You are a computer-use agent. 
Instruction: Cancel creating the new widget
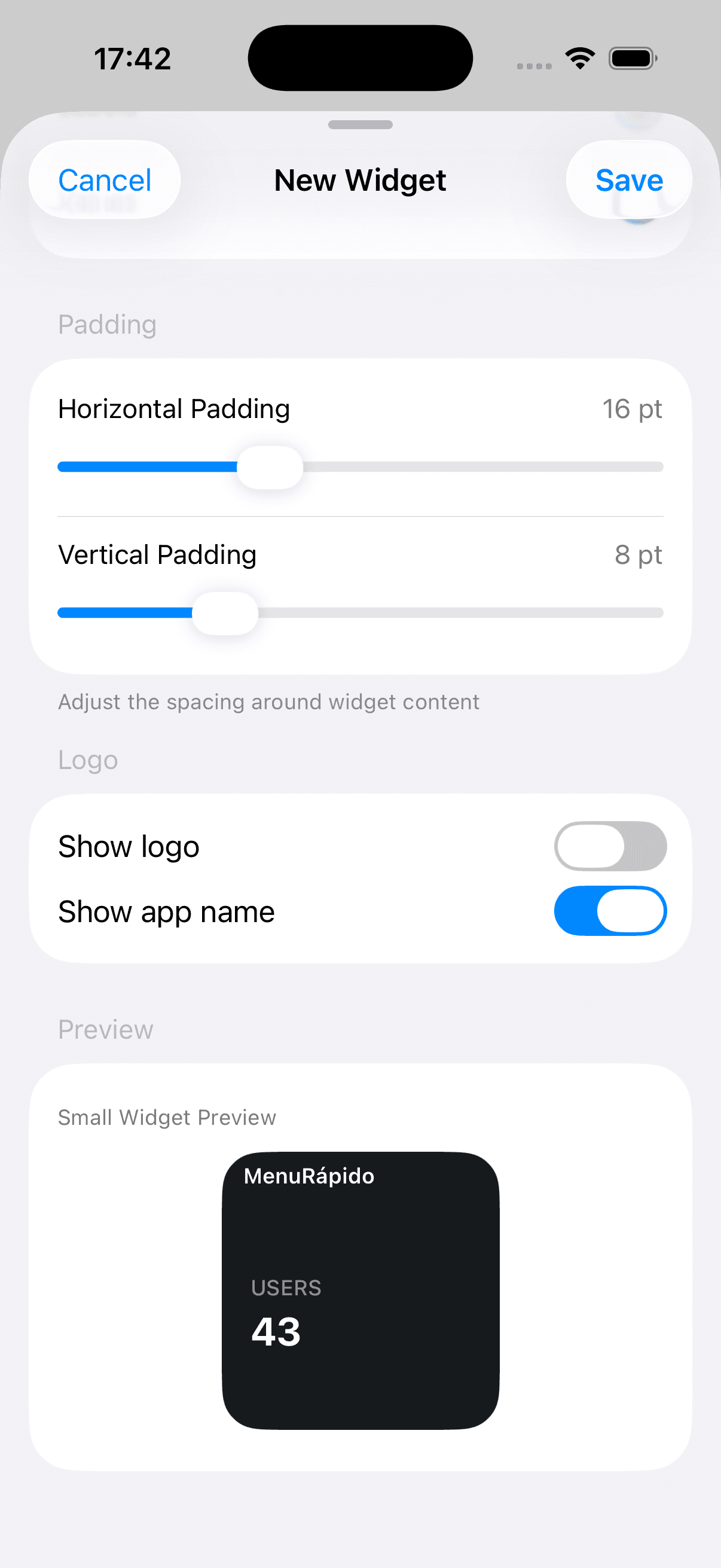coord(105,180)
